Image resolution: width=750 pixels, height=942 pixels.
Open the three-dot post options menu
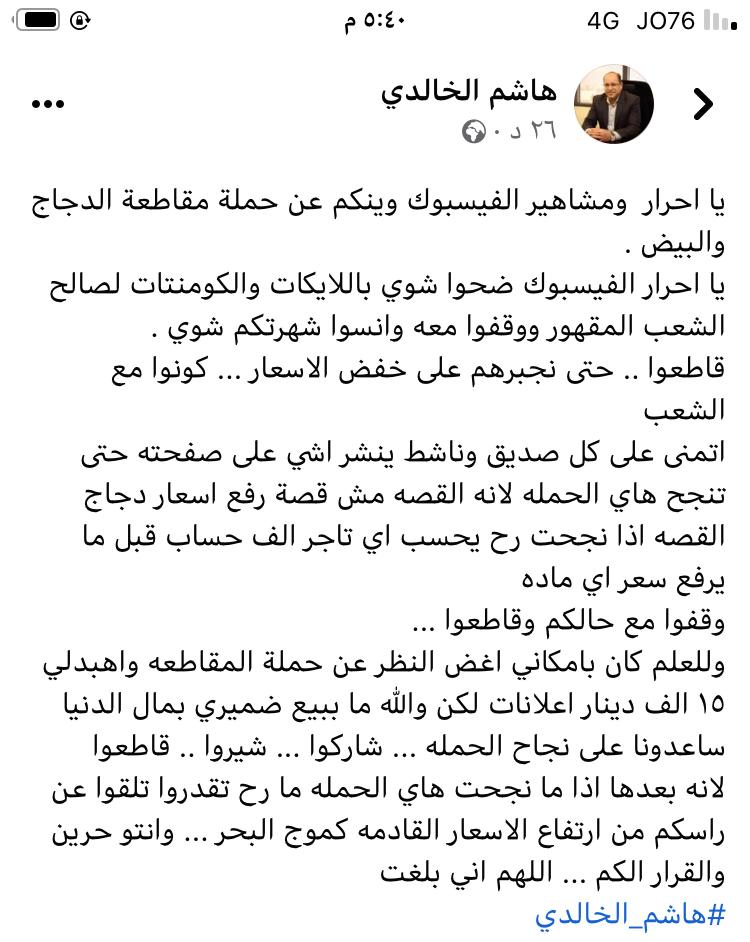coord(48,104)
